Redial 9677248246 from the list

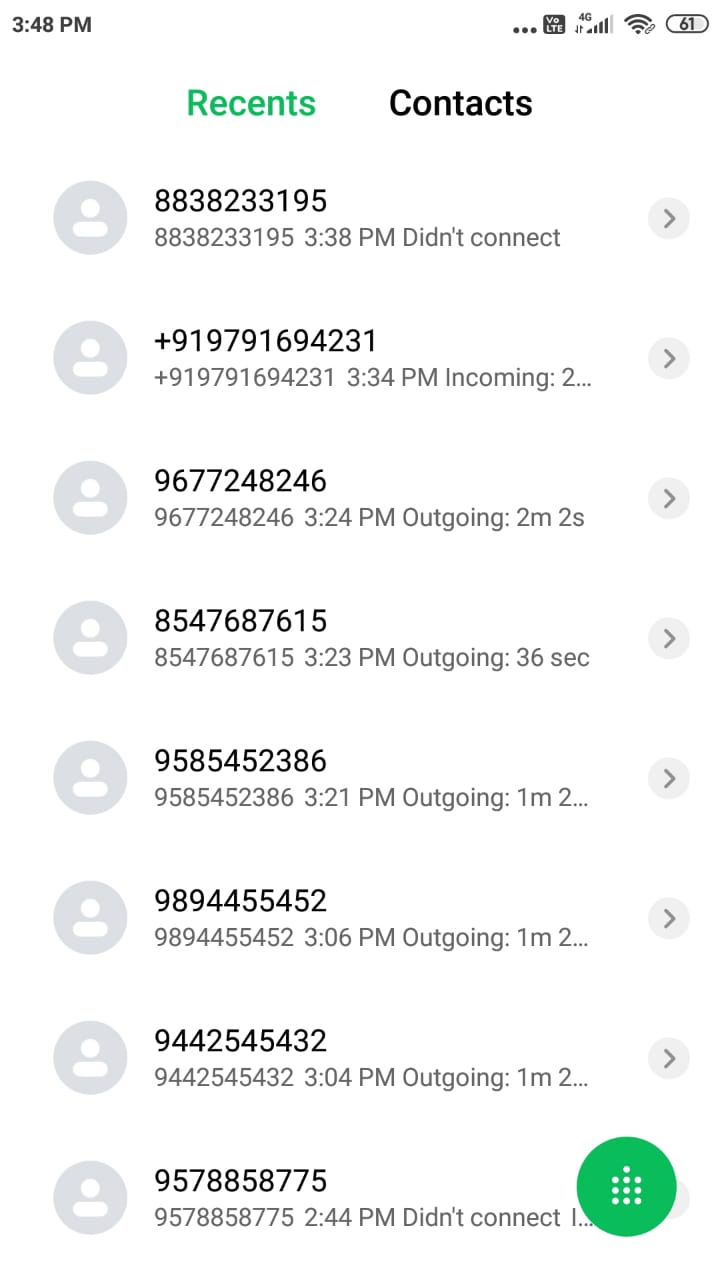click(340, 498)
